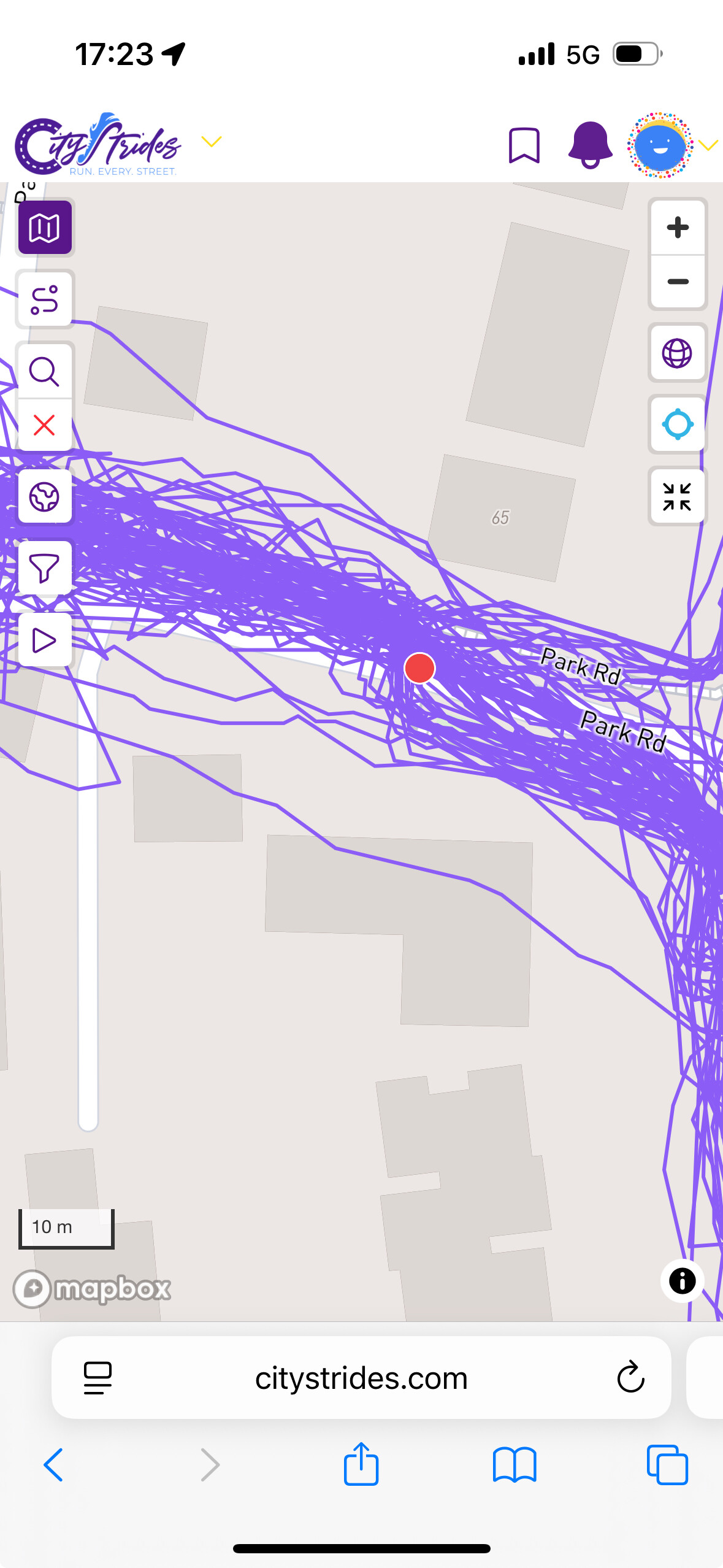
Task: Reload the citystrides.com page
Action: pos(630,1378)
